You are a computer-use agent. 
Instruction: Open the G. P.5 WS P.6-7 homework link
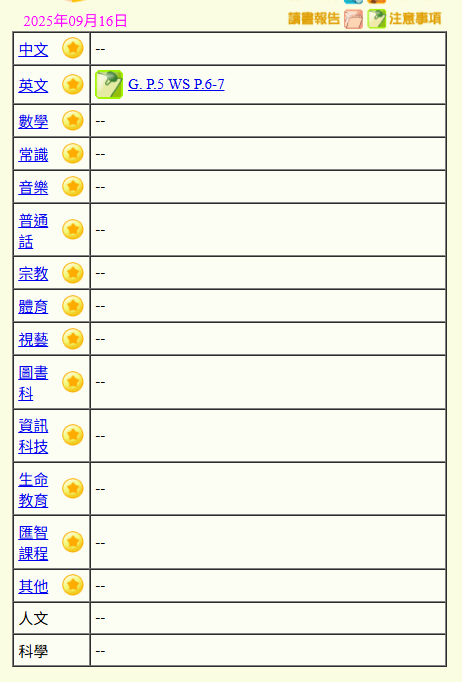pos(176,84)
